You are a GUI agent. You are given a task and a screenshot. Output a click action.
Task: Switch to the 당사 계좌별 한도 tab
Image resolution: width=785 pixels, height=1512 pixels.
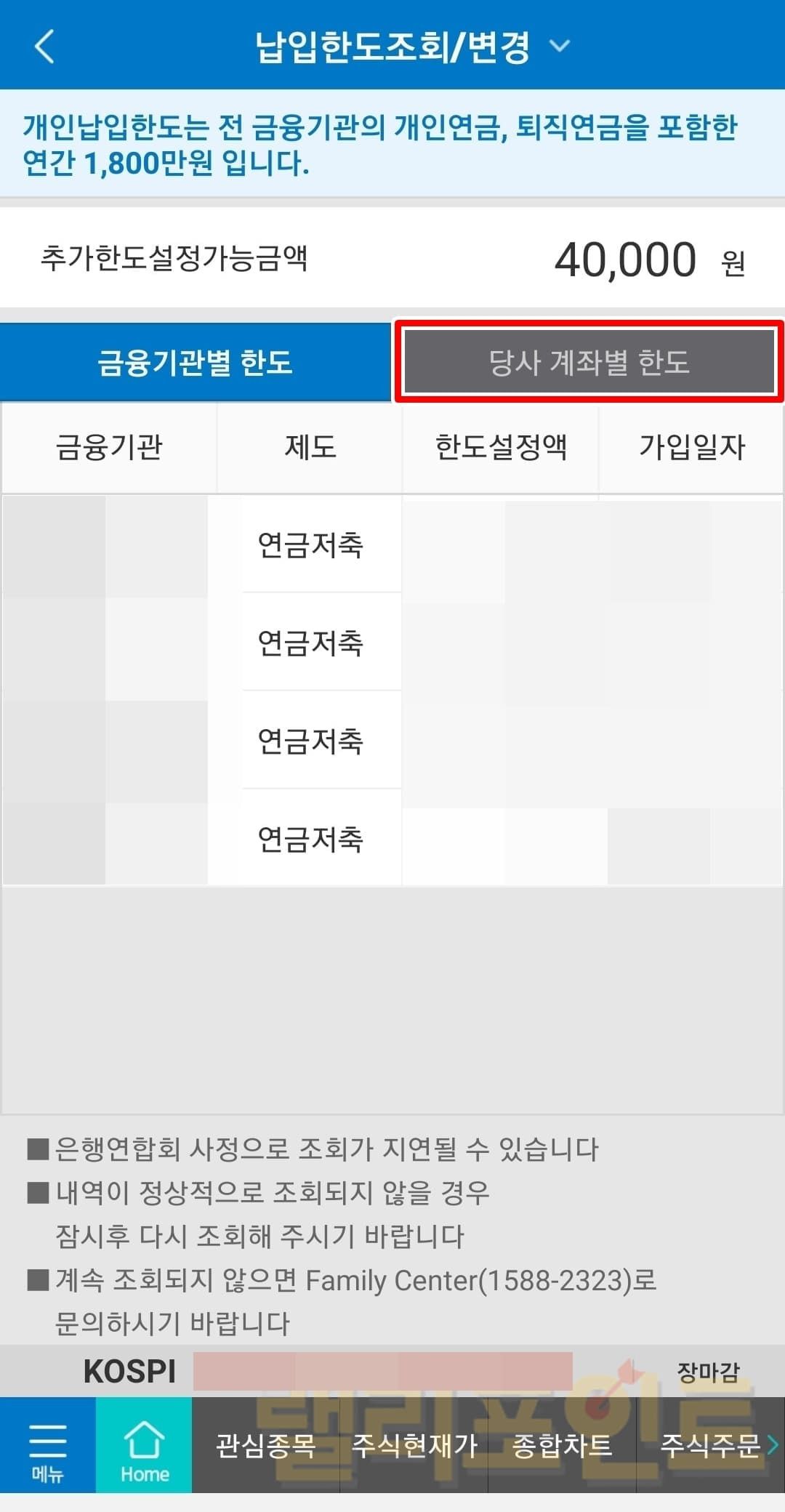(x=589, y=362)
